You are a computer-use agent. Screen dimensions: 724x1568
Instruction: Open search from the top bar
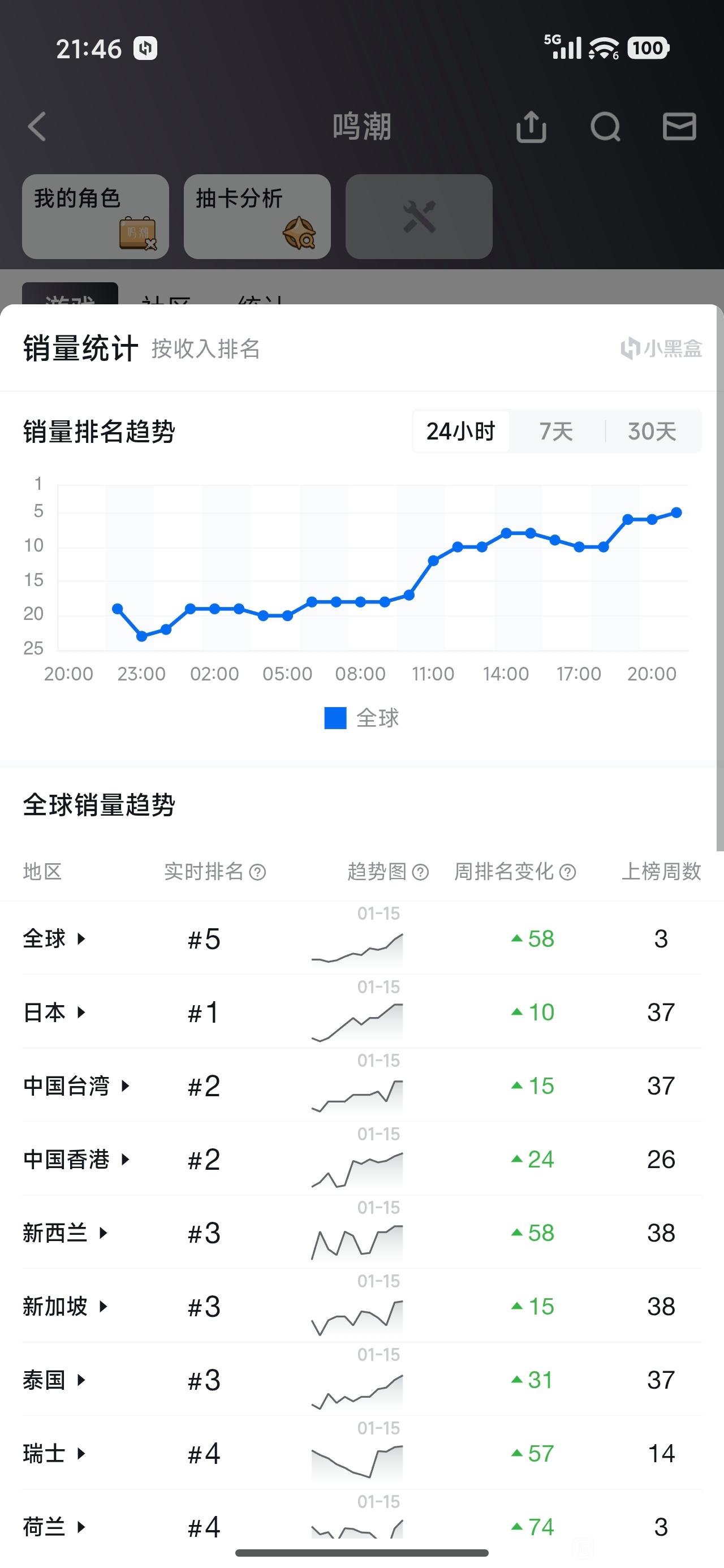tap(605, 127)
